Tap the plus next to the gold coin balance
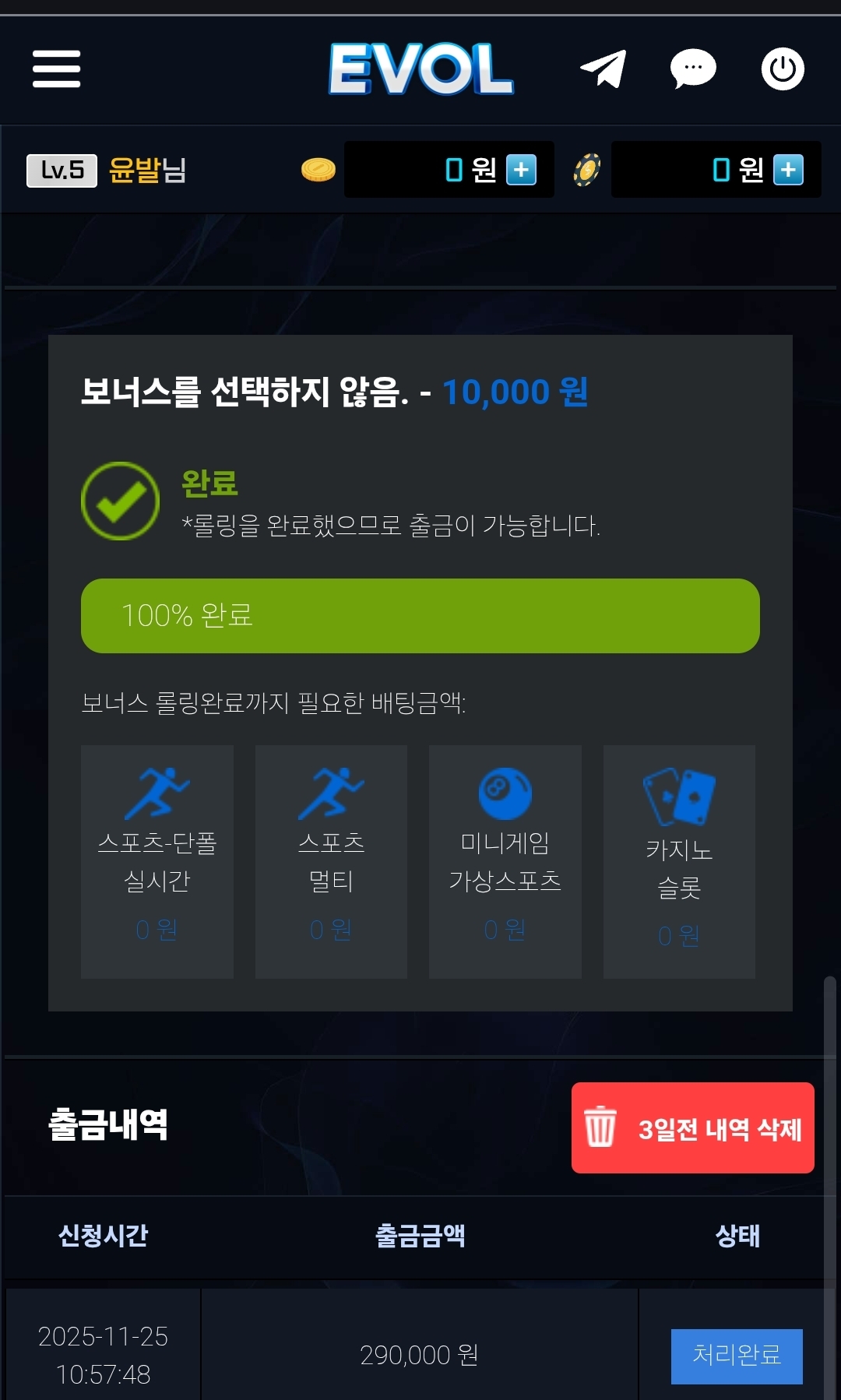Screen dimensions: 841x1400 521,170
